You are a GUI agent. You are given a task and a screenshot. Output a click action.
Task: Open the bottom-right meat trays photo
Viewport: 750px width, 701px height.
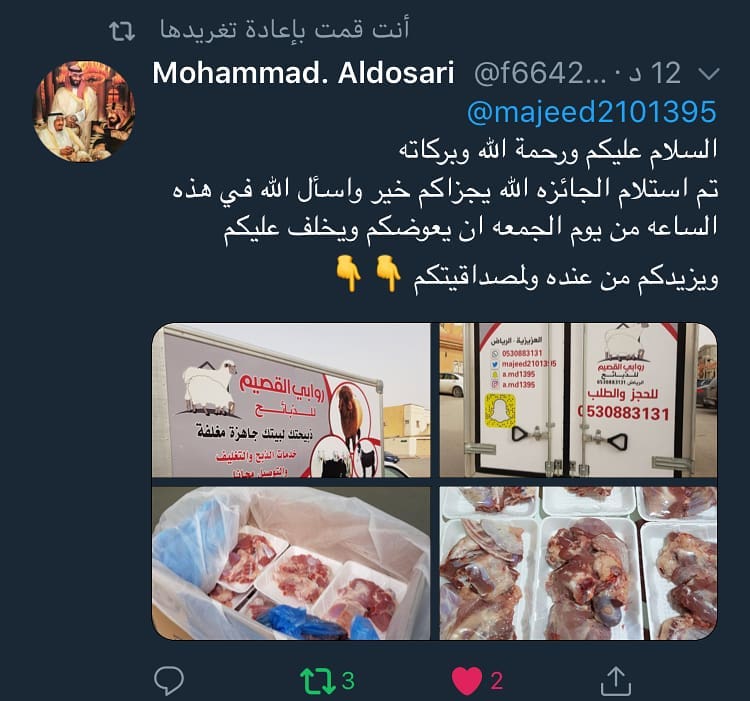click(578, 563)
